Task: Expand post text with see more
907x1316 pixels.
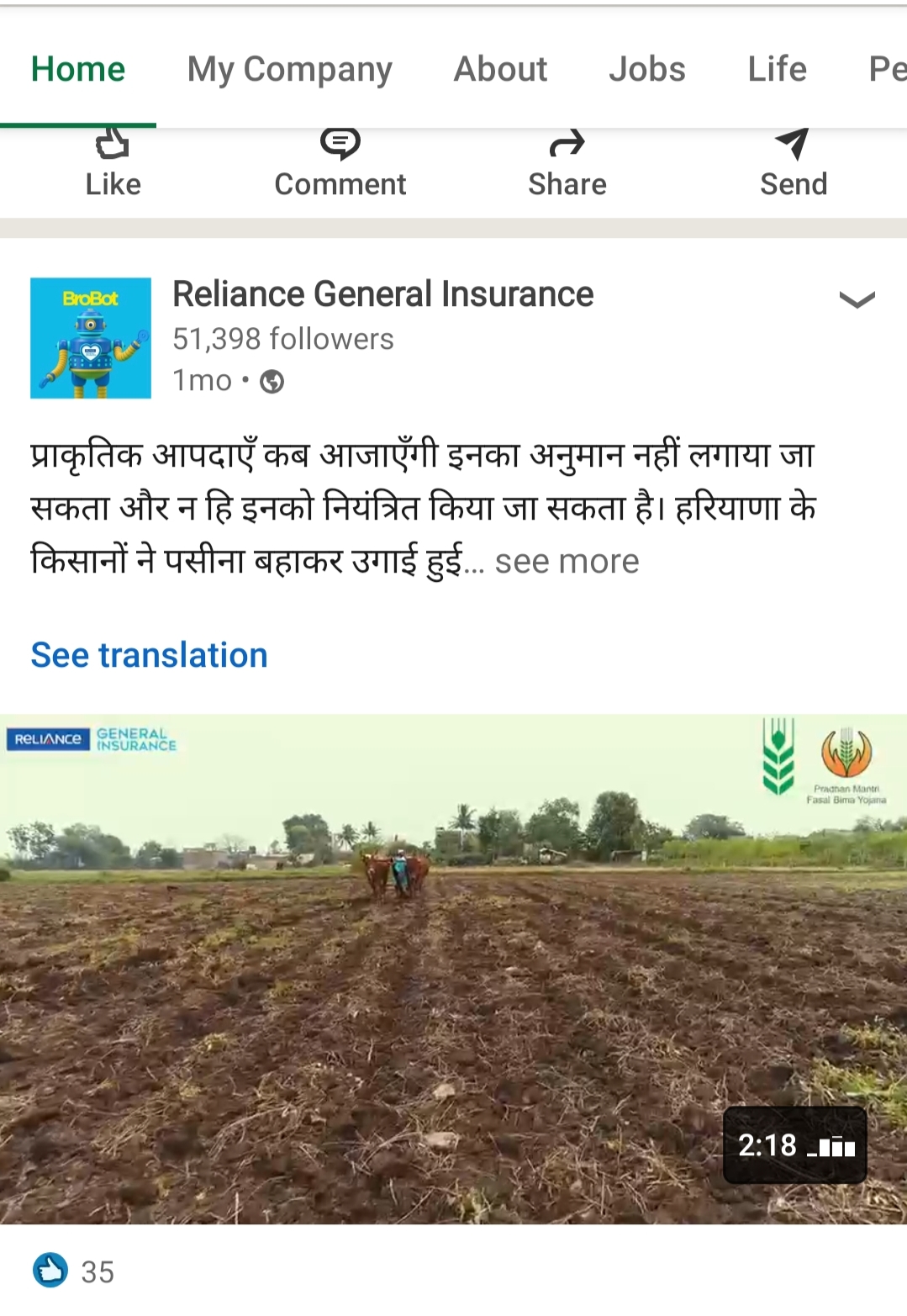Action: click(567, 562)
